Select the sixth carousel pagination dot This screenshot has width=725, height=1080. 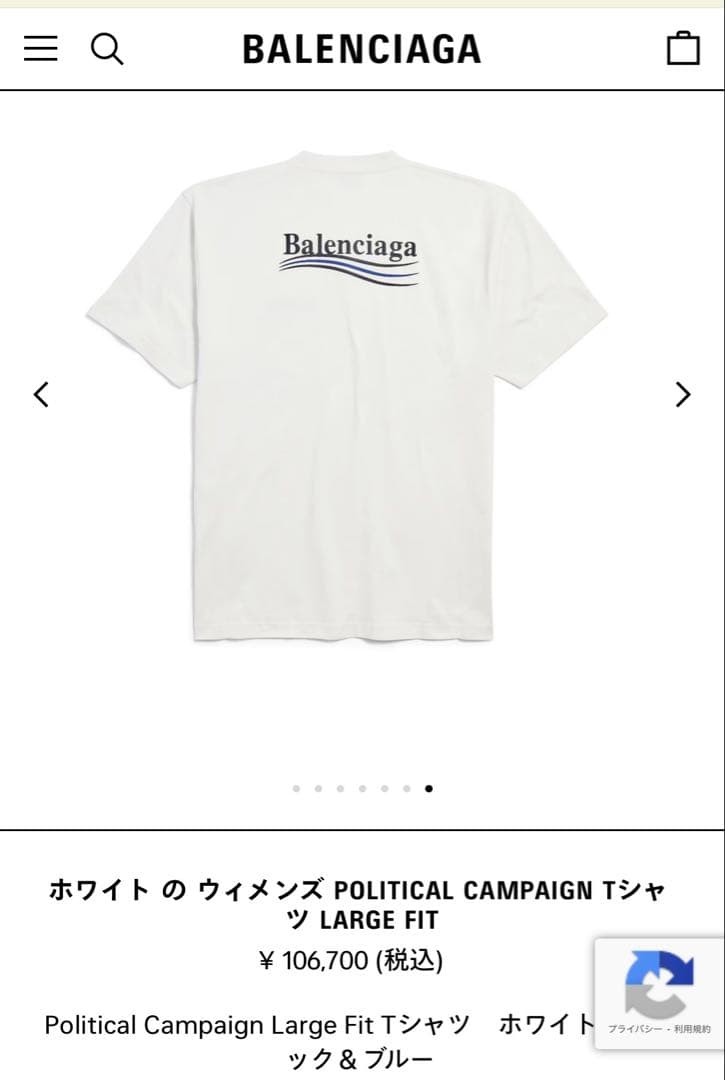pyautogui.click(x=406, y=788)
